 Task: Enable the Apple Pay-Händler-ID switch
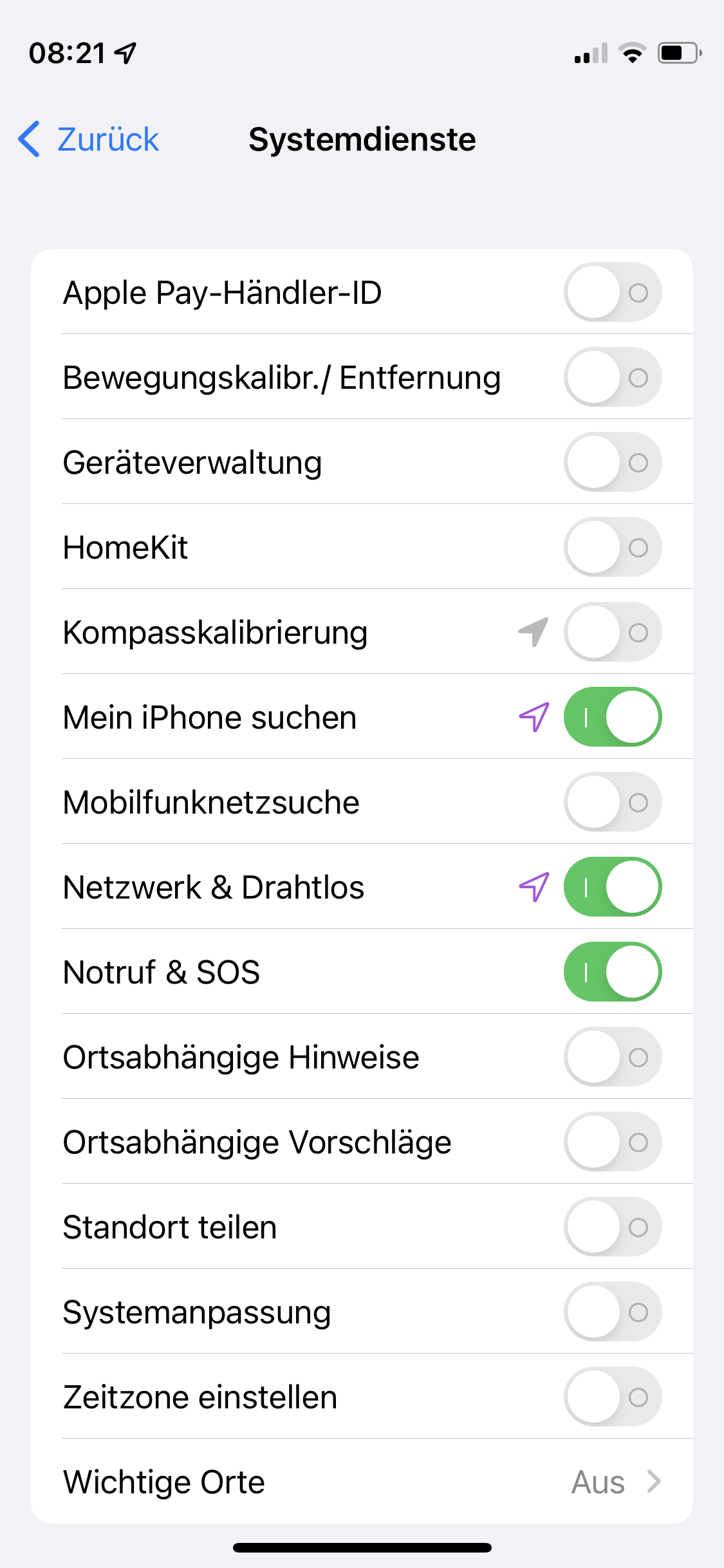click(612, 292)
